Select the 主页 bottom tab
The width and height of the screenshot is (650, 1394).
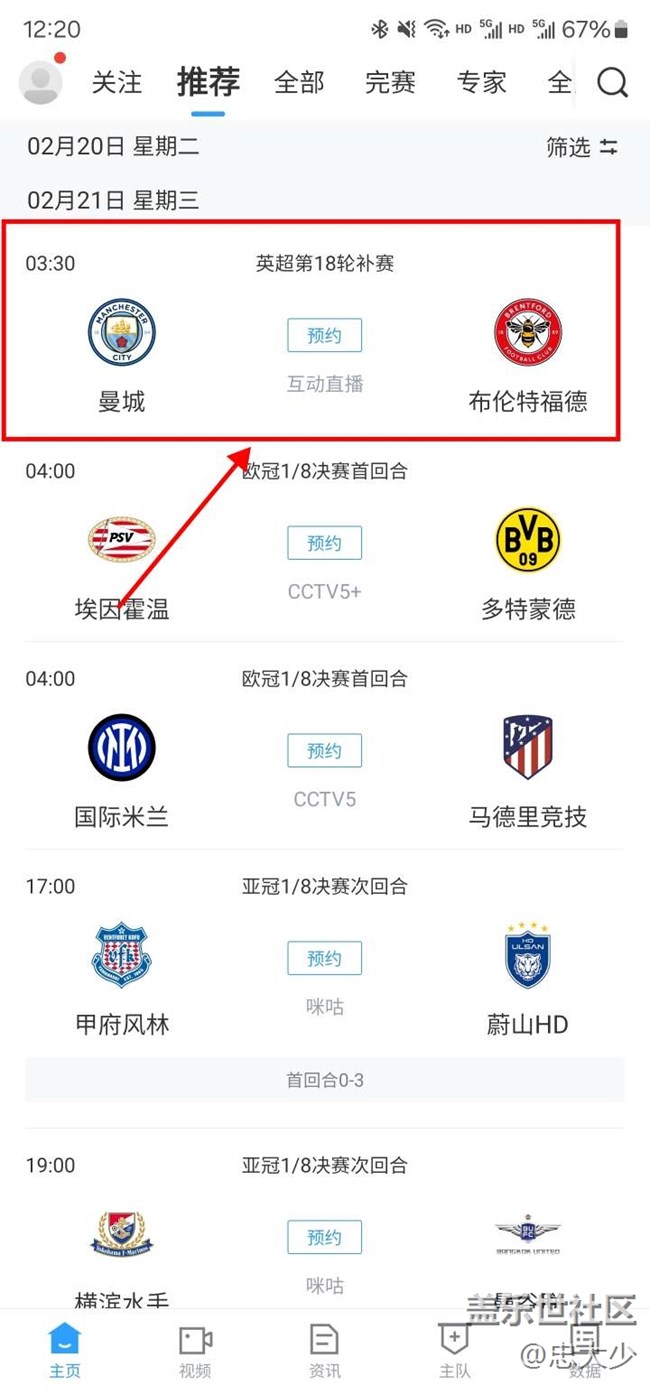click(65, 1351)
